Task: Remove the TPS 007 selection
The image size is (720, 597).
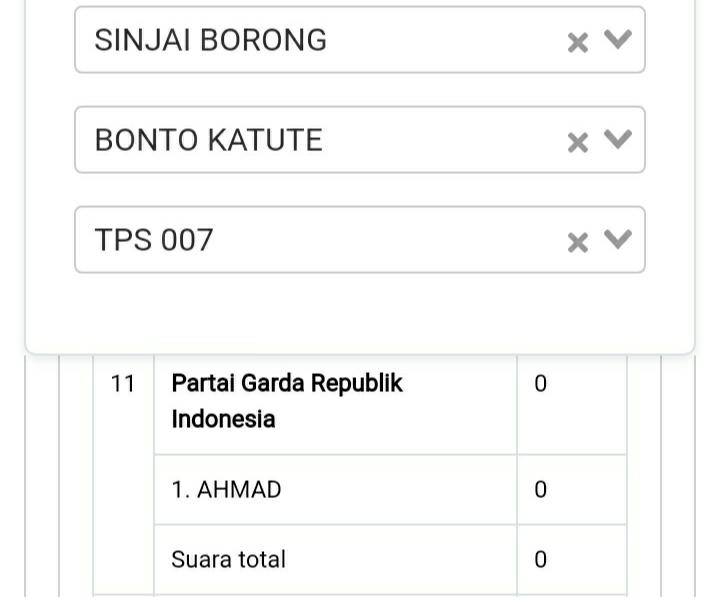Action: point(577,242)
